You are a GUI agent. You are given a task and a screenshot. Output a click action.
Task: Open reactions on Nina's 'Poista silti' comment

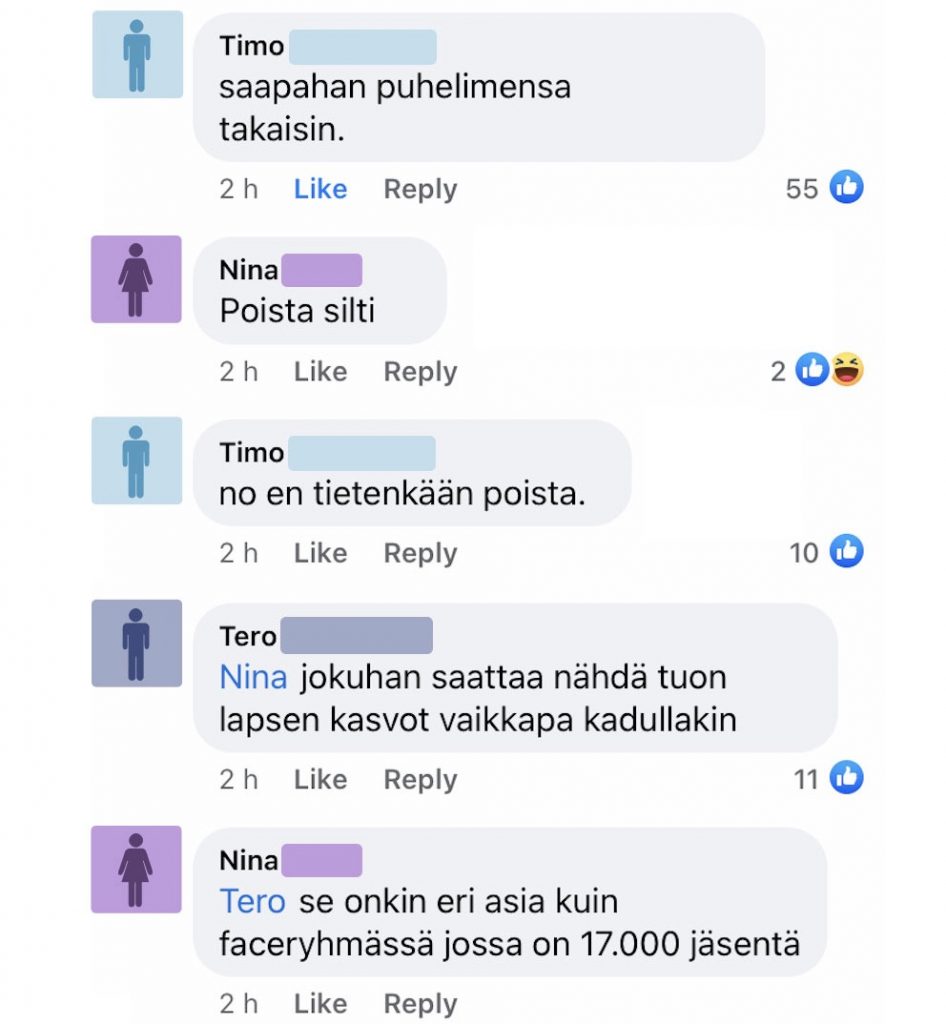click(818, 371)
